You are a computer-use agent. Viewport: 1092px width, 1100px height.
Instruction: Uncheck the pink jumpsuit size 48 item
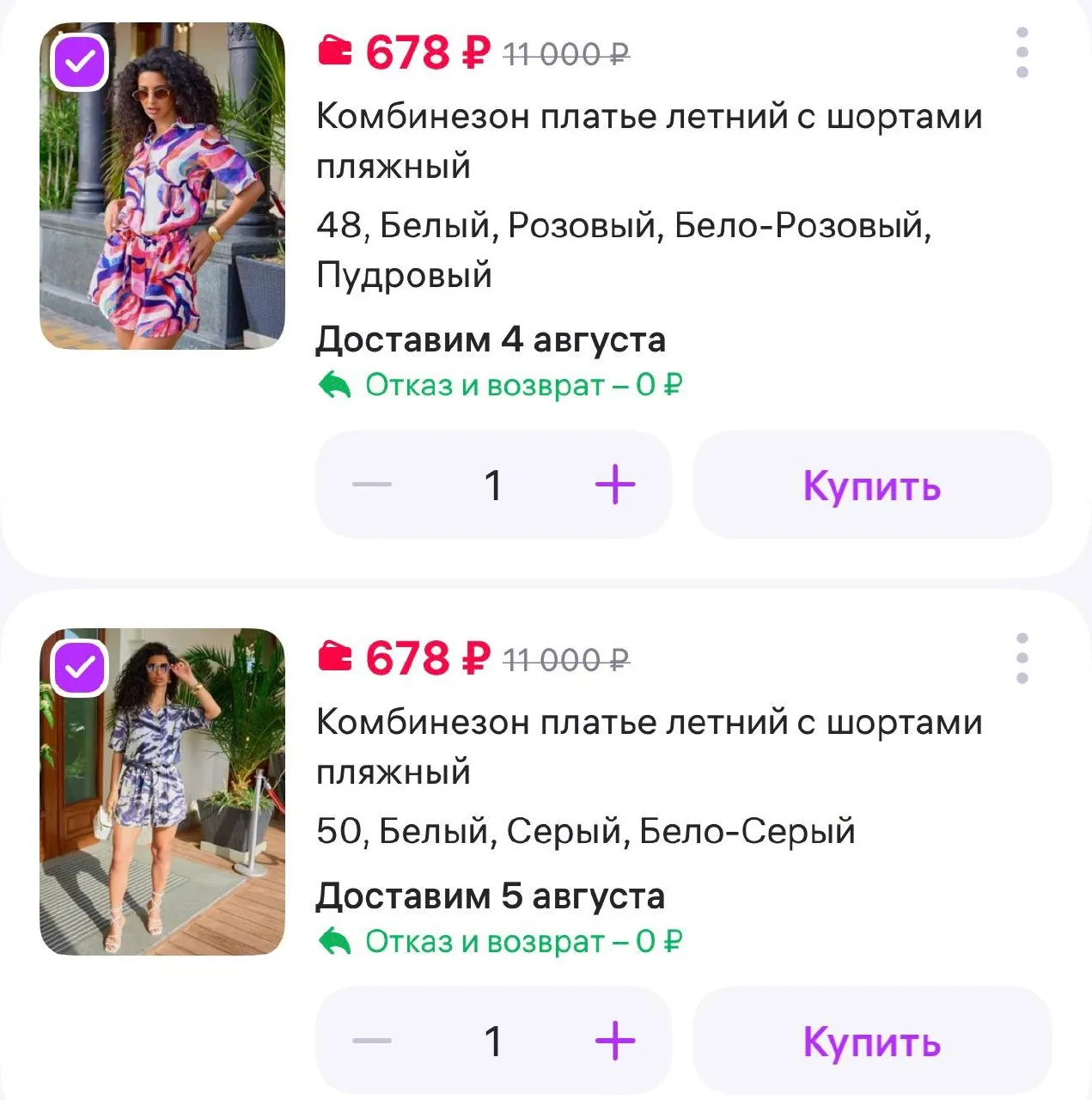coord(79,61)
